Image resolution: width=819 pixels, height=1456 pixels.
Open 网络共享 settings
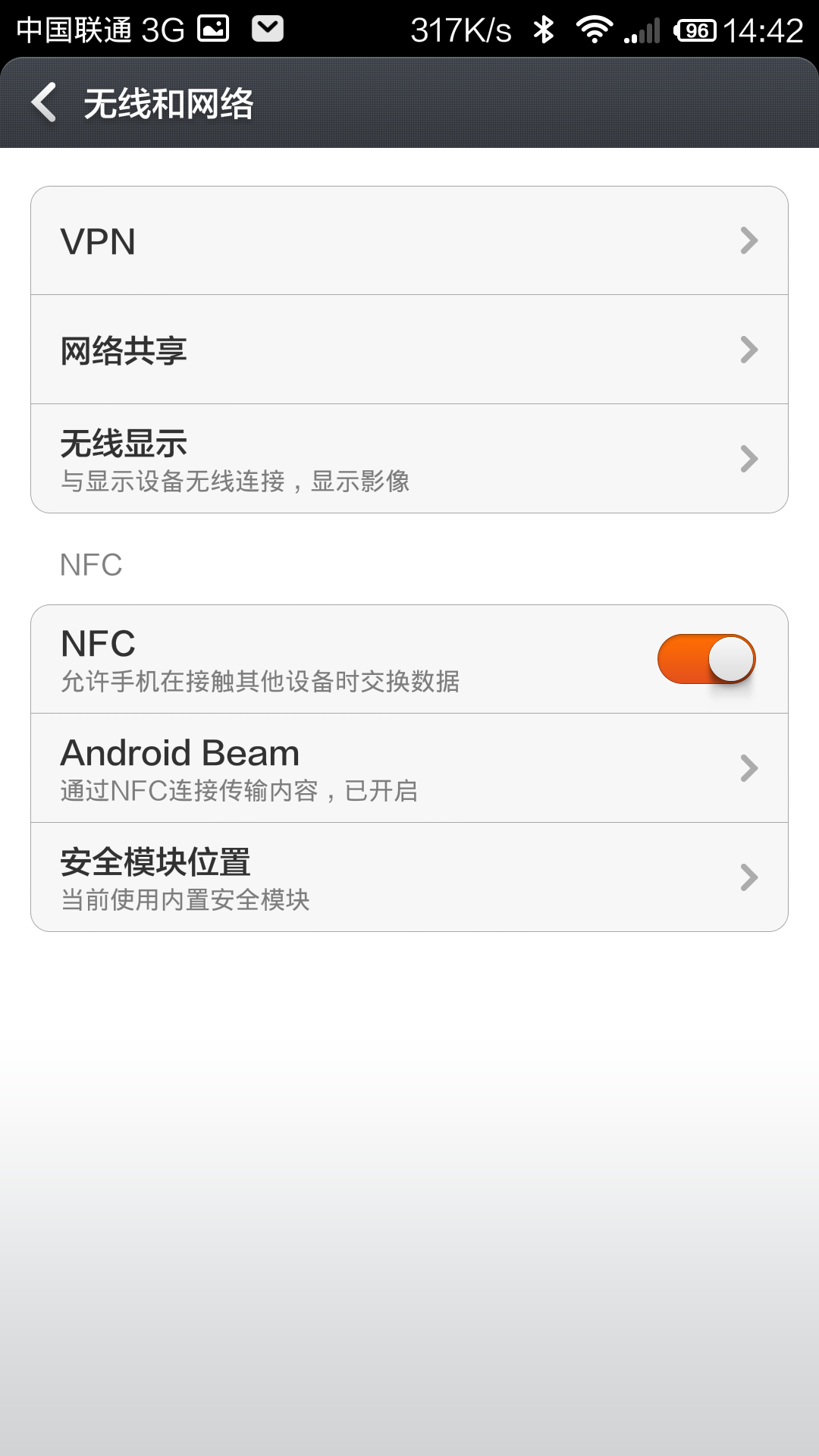[x=409, y=350]
